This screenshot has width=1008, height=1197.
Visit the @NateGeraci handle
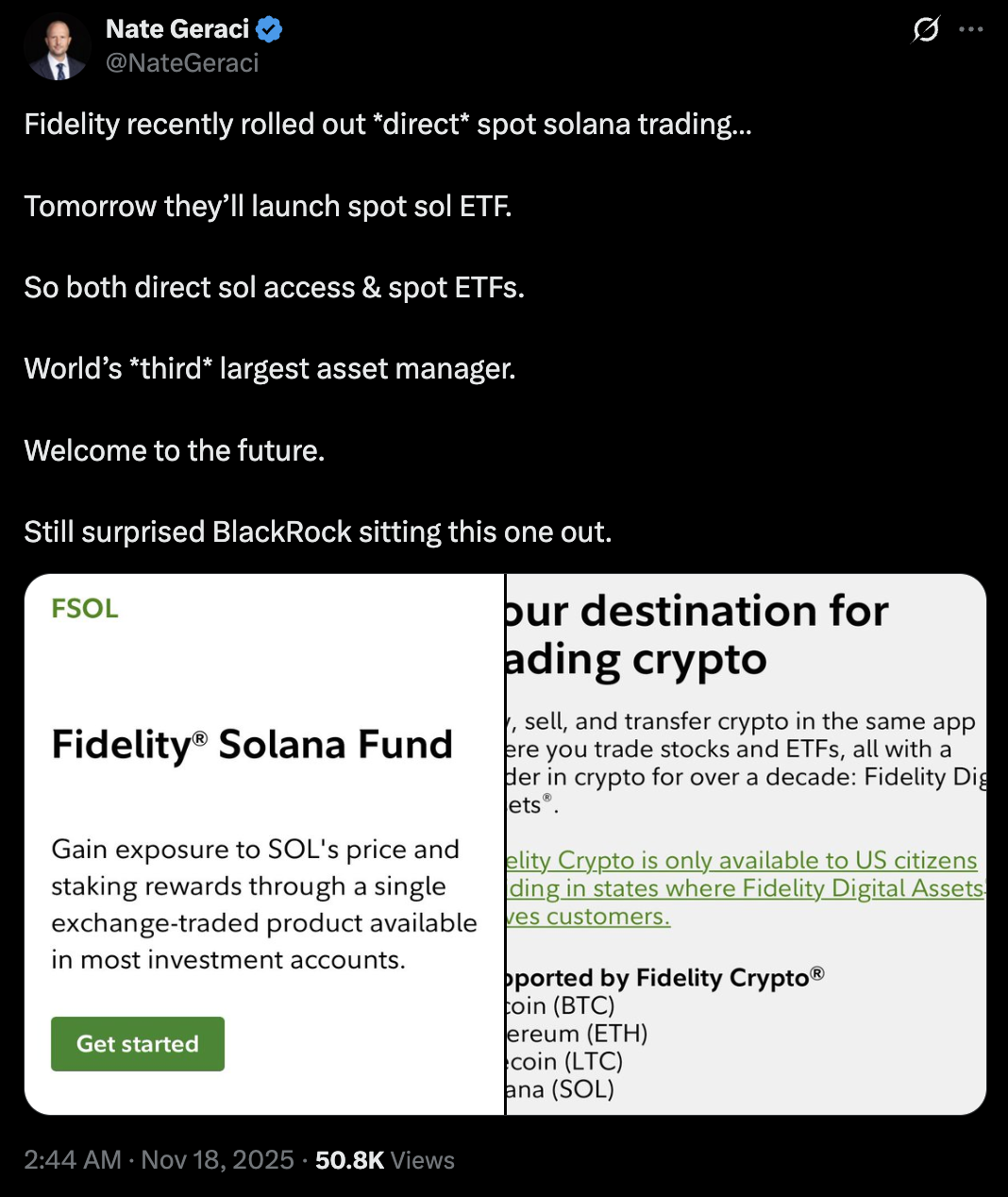(182, 63)
